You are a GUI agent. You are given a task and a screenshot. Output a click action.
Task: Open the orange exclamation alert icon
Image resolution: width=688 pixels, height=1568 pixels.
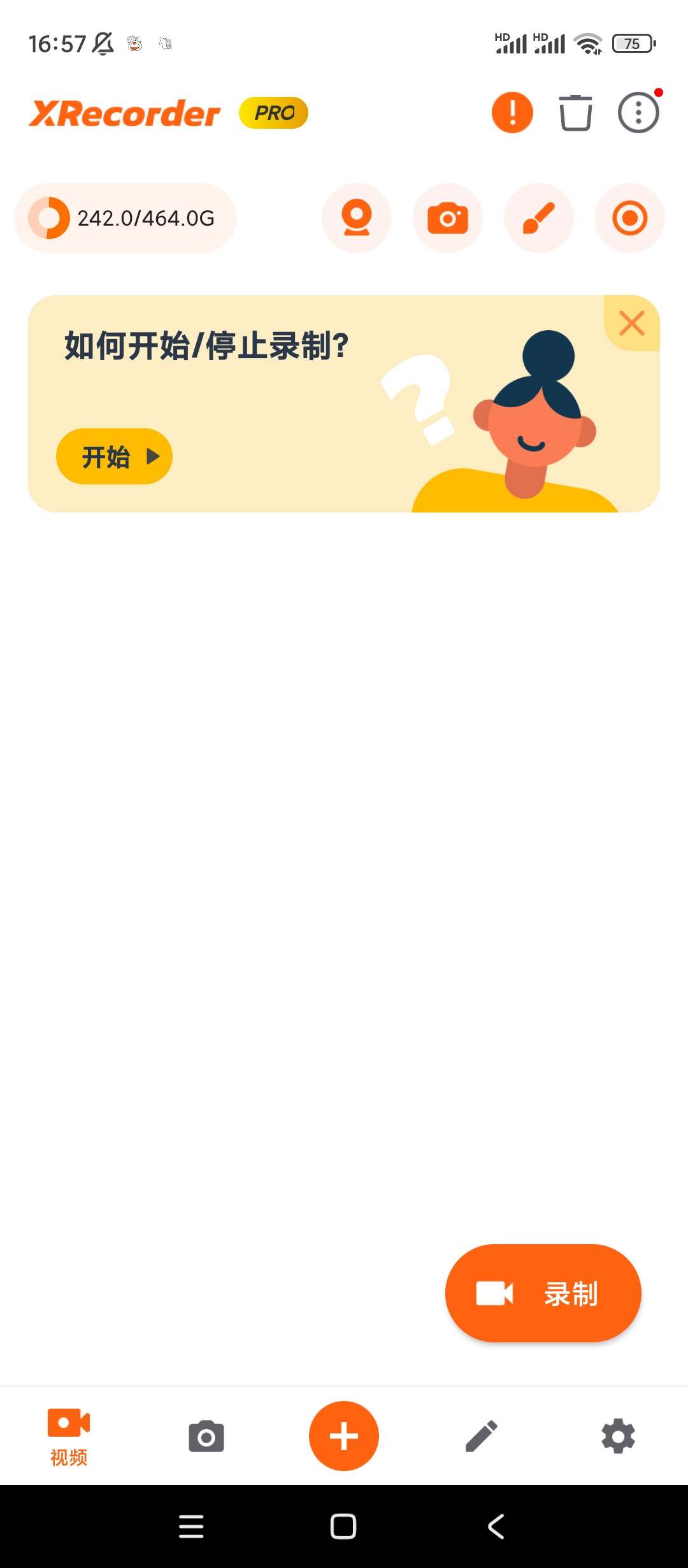click(x=512, y=113)
